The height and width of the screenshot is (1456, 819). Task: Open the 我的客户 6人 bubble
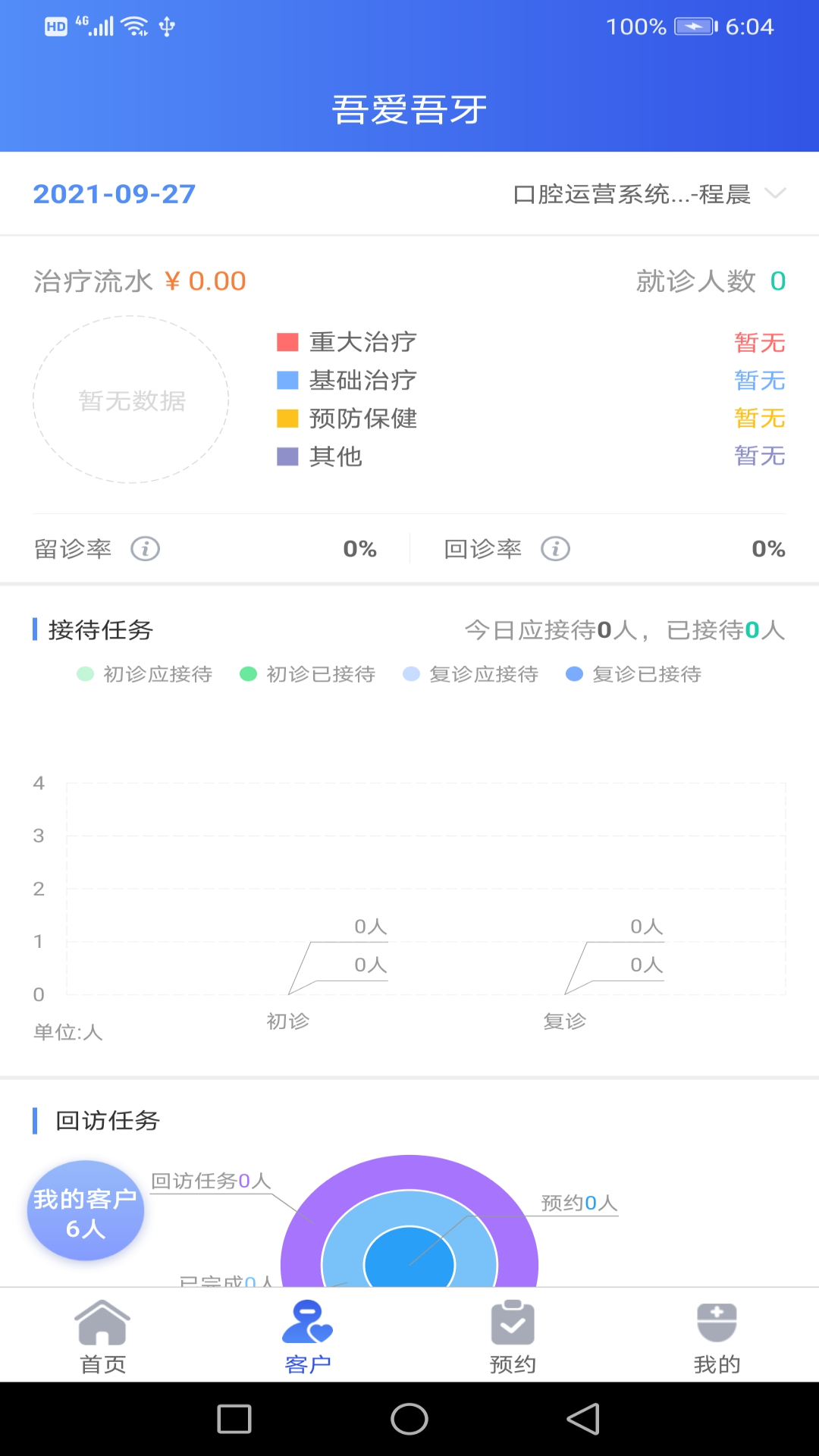point(85,1211)
